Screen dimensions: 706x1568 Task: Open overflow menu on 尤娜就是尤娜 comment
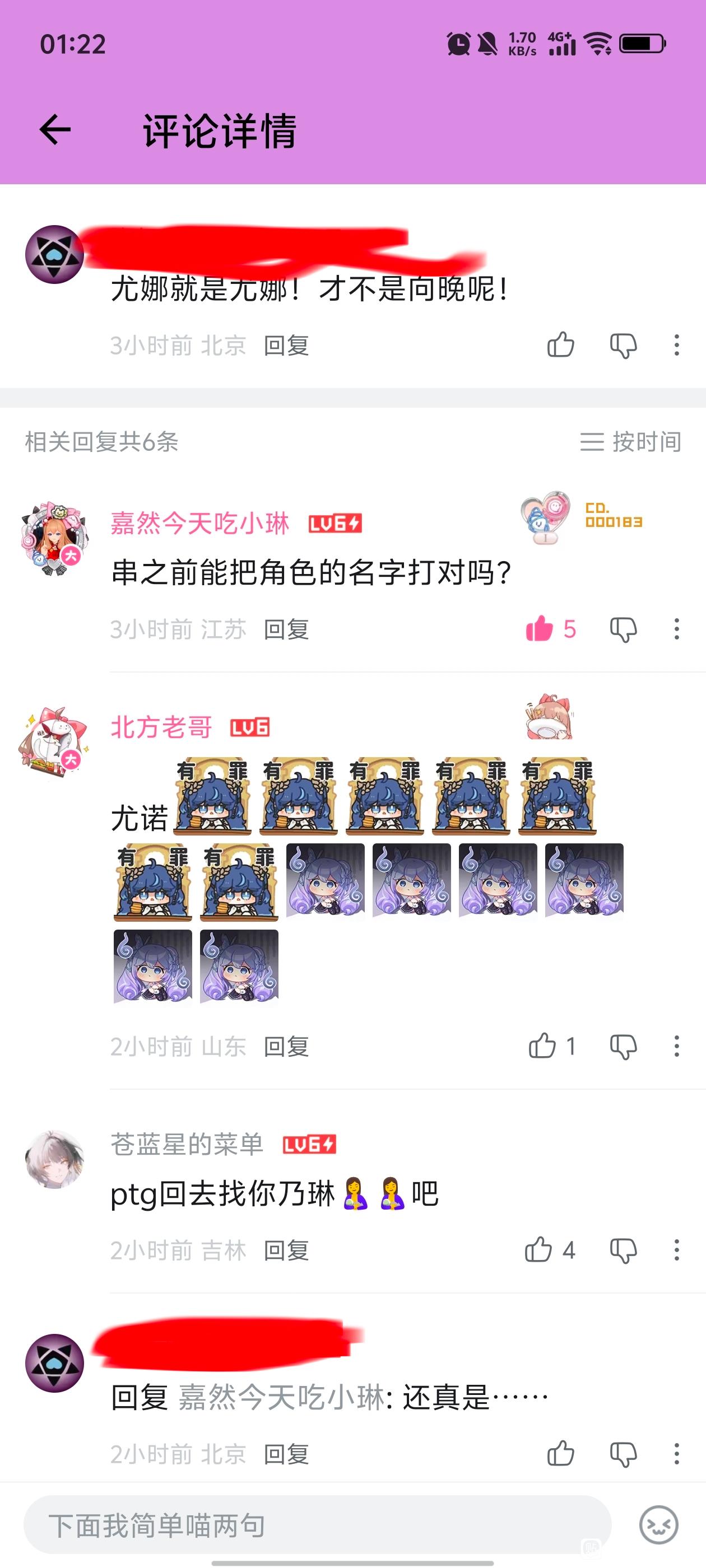[x=676, y=345]
